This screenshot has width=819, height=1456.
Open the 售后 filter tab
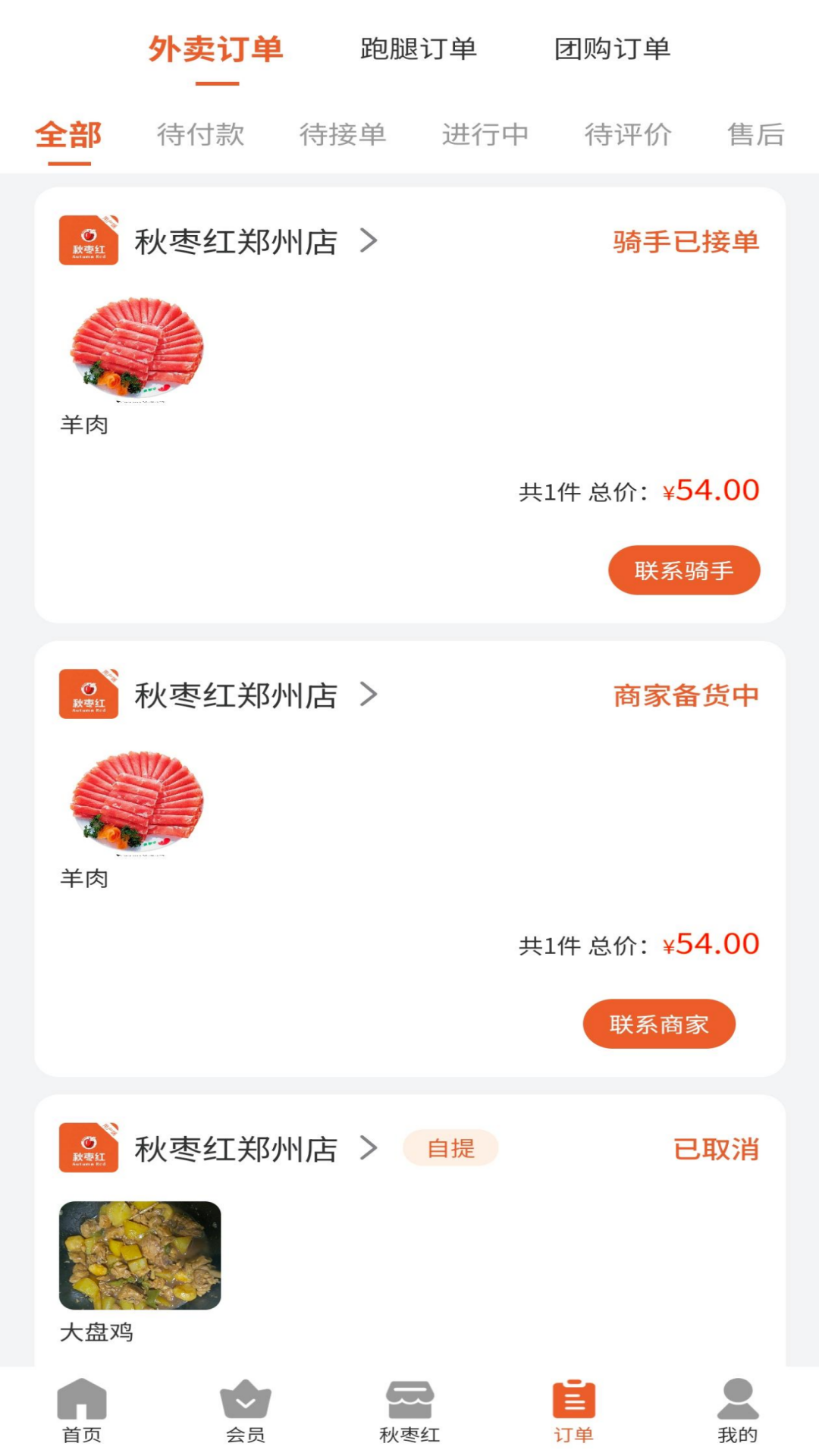coord(755,135)
